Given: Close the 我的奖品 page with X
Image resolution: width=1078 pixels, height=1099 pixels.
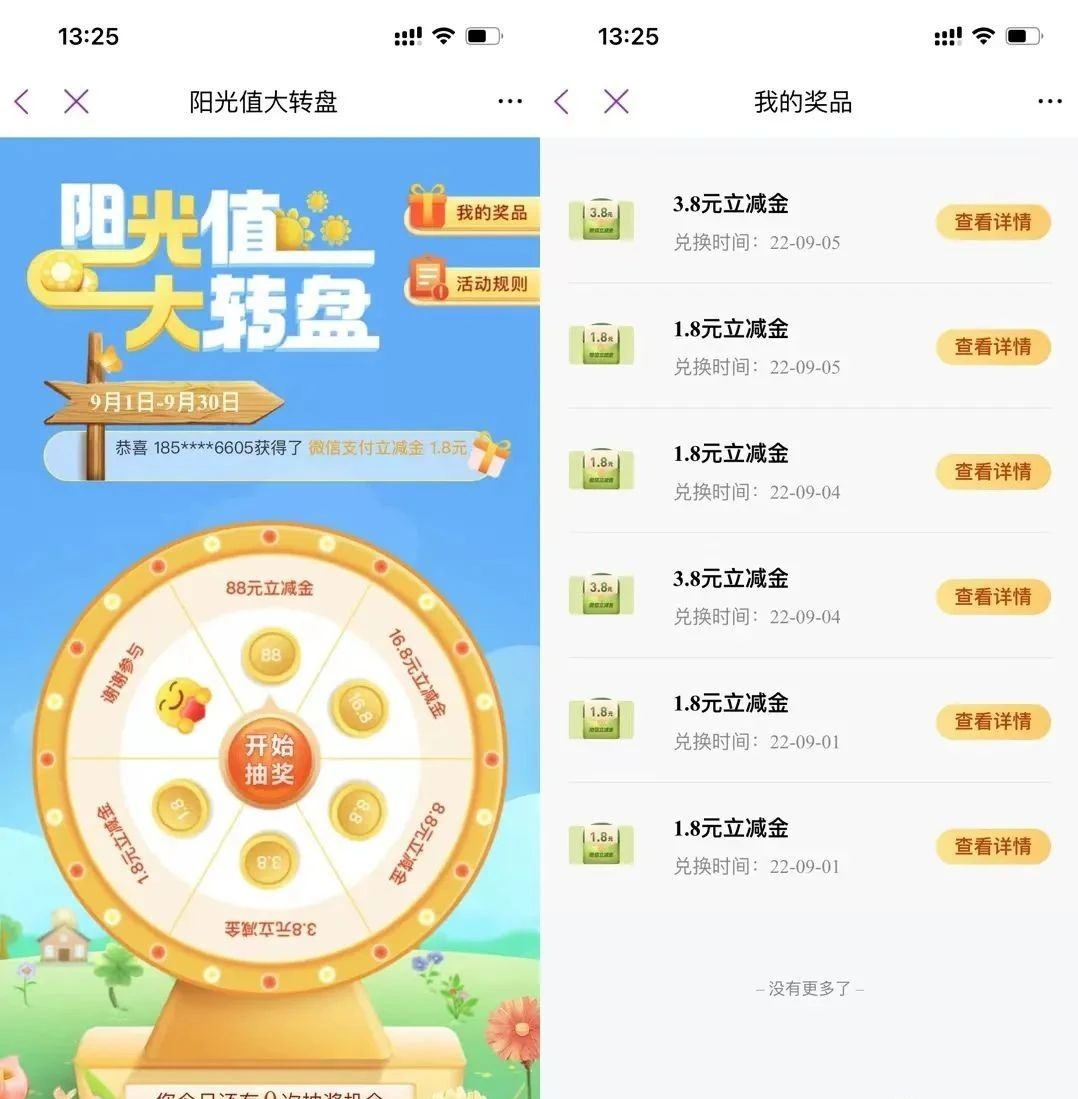Looking at the screenshot, I should pyautogui.click(x=617, y=101).
